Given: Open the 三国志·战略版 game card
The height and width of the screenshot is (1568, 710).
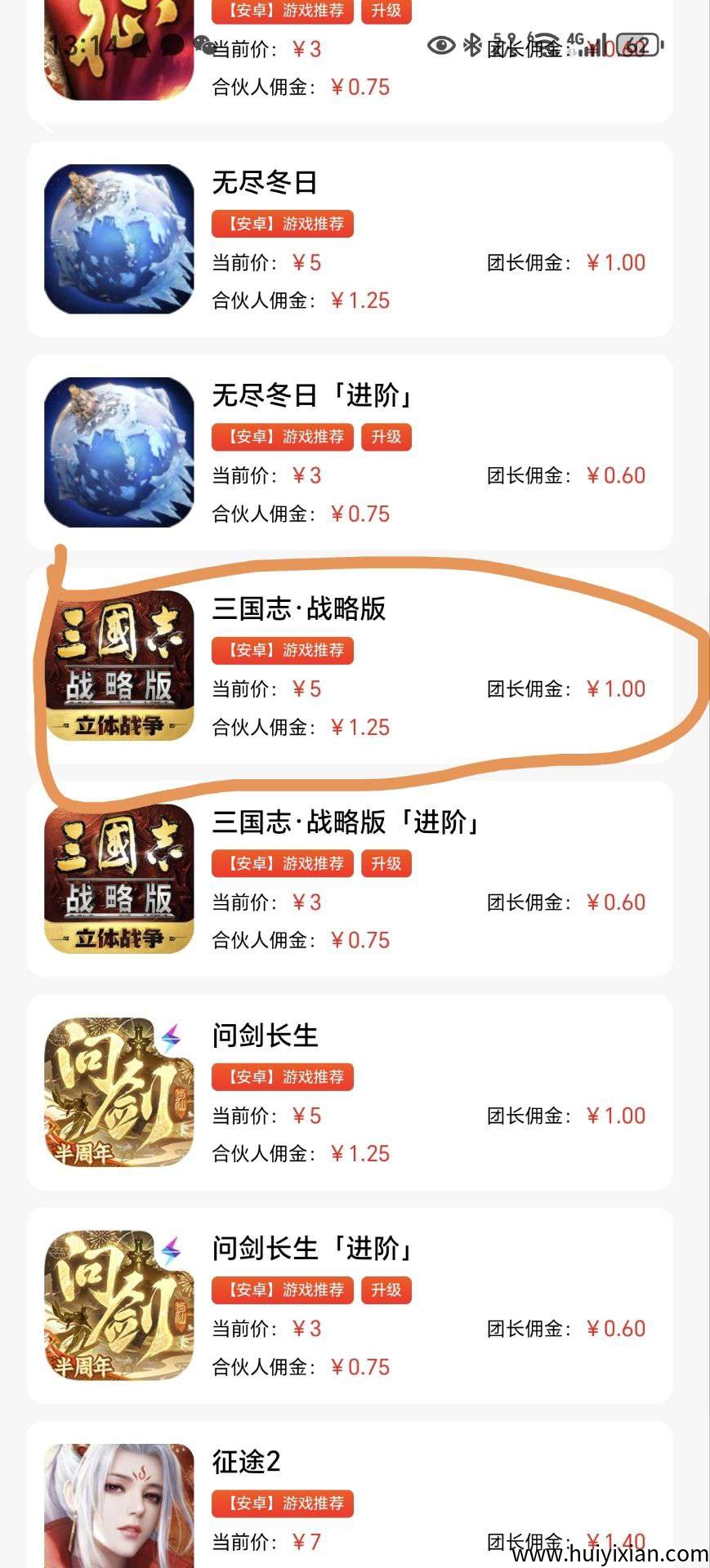Looking at the screenshot, I should tap(350, 666).
